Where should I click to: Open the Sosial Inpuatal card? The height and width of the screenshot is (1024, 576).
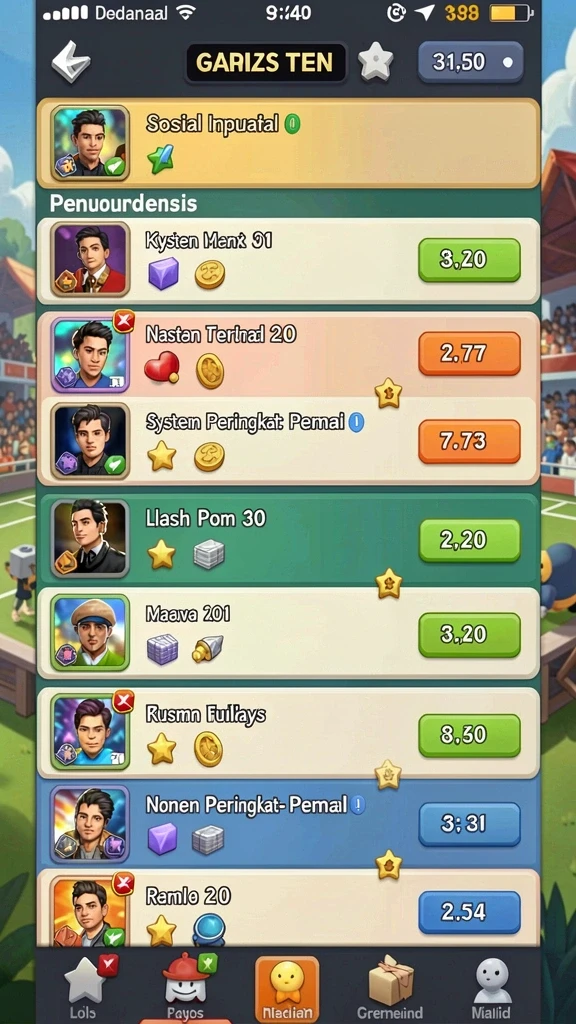[x=288, y=144]
